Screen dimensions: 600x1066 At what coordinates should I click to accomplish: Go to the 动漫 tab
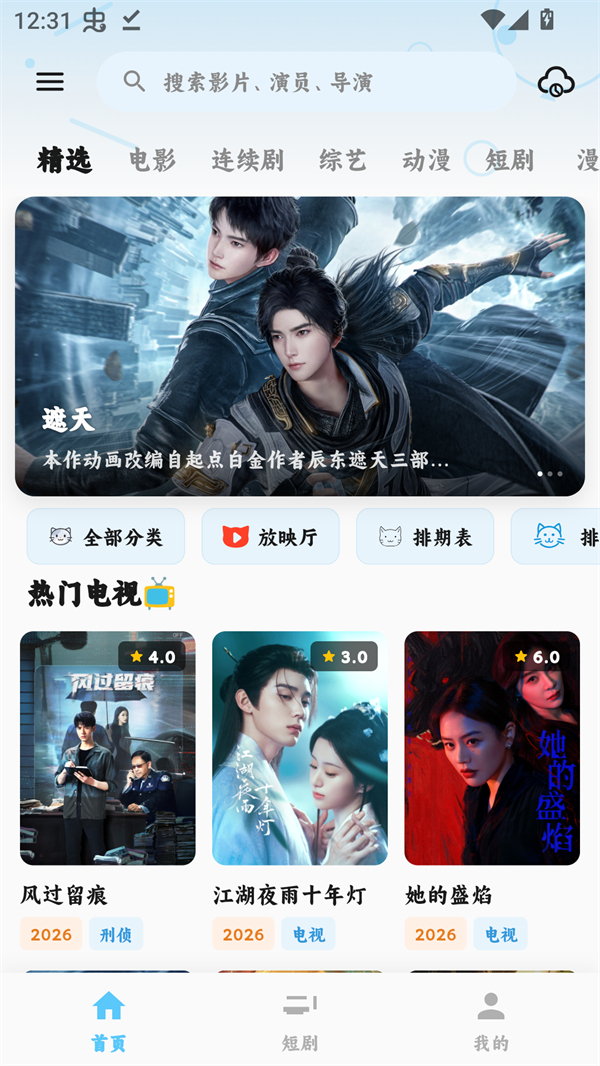point(426,160)
